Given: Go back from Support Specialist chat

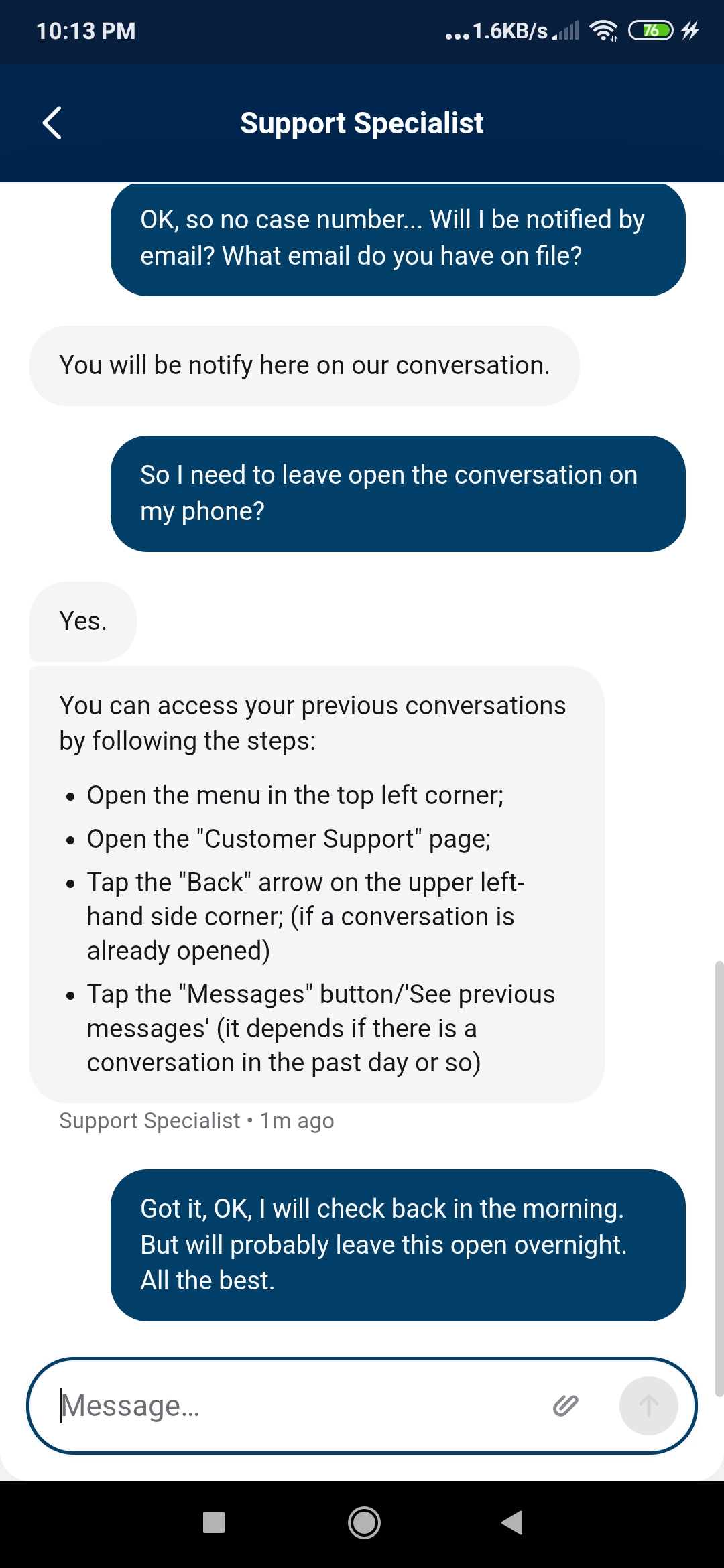Looking at the screenshot, I should (52, 123).
